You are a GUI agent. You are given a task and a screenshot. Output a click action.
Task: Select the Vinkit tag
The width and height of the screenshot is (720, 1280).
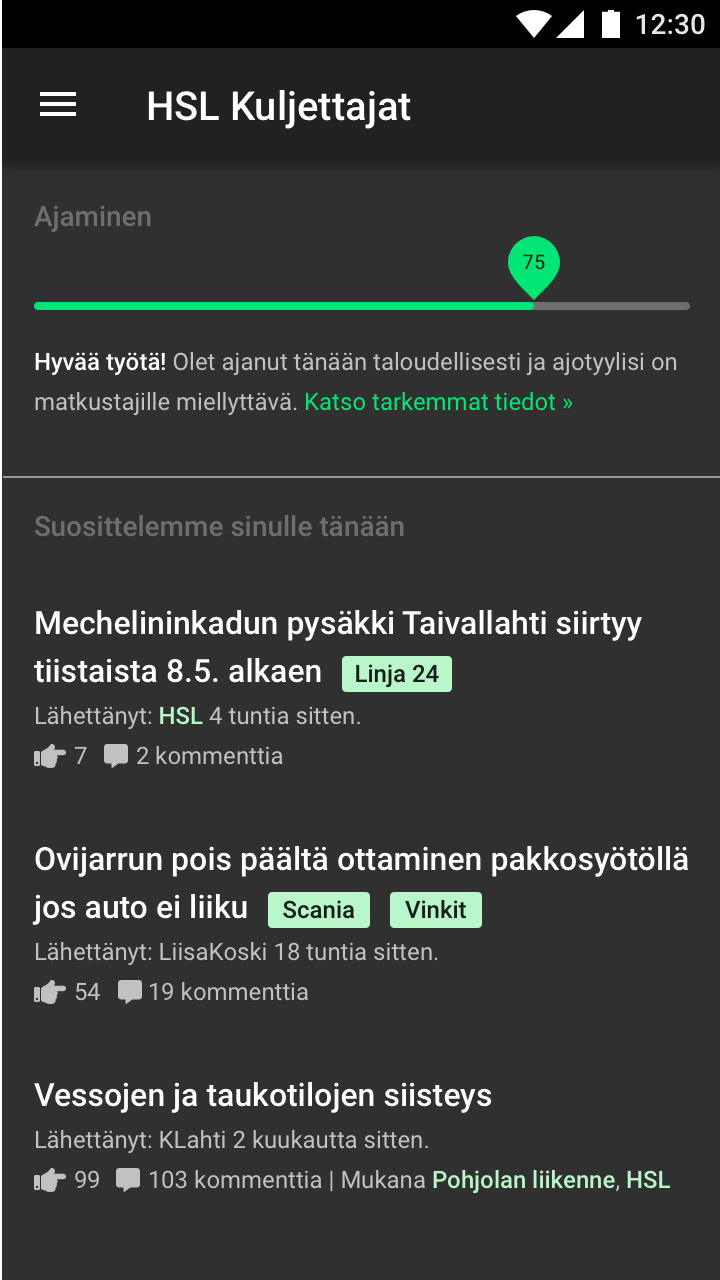[x=436, y=910]
